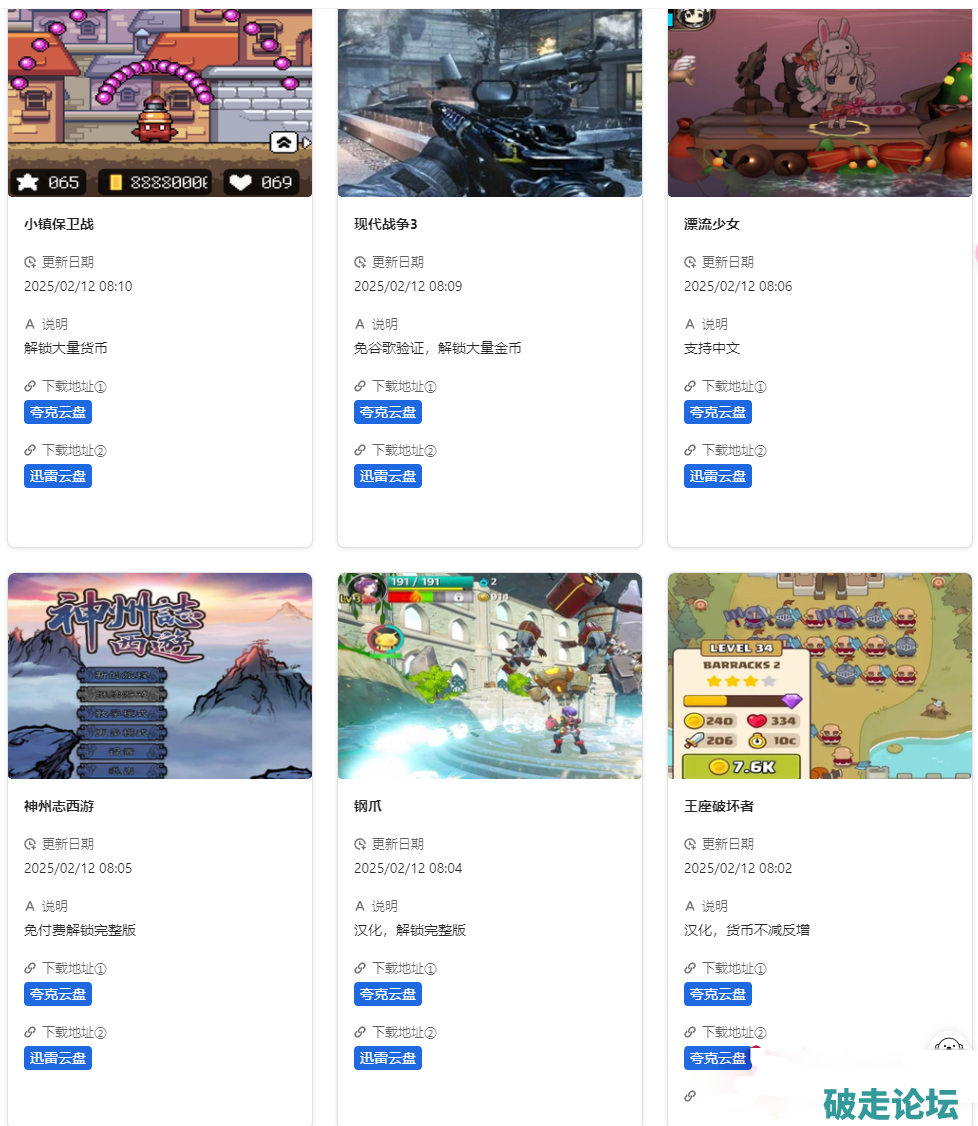Download 现代战争3 via 夸克云盘

click(388, 412)
